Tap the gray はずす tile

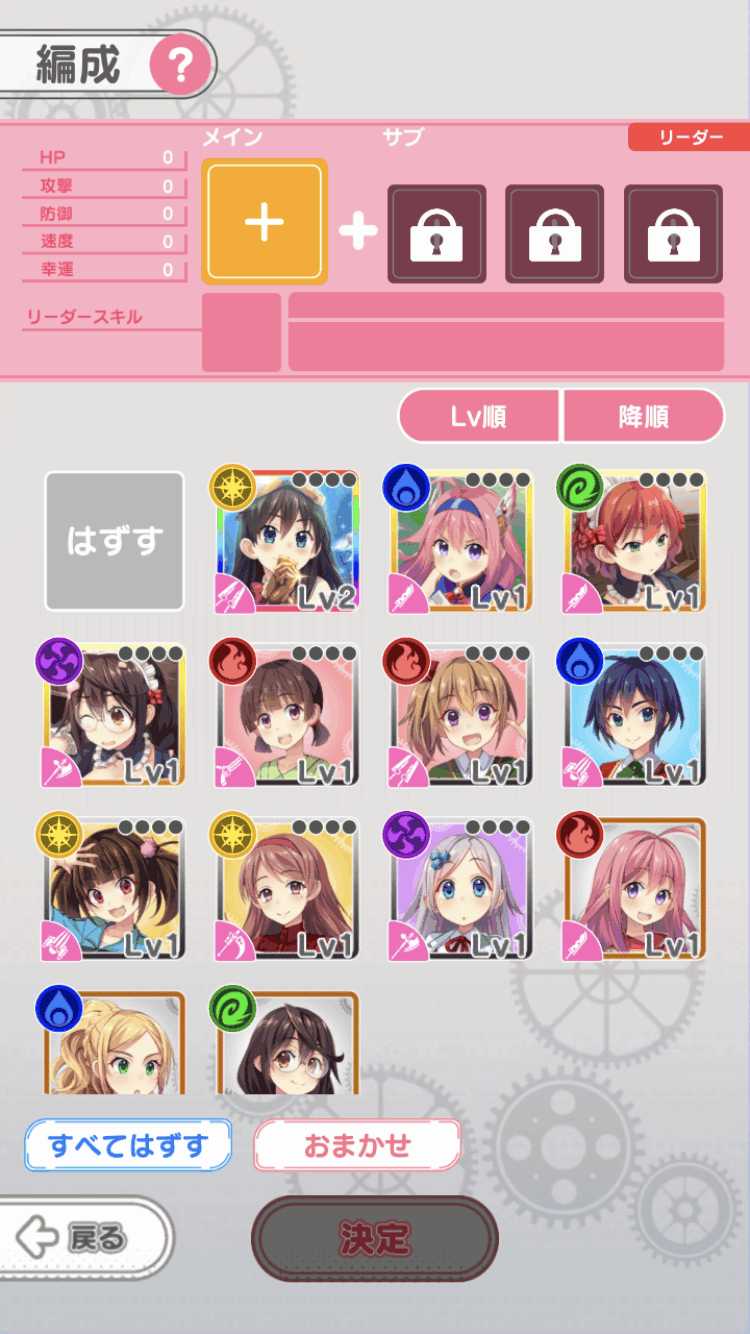tap(114, 541)
